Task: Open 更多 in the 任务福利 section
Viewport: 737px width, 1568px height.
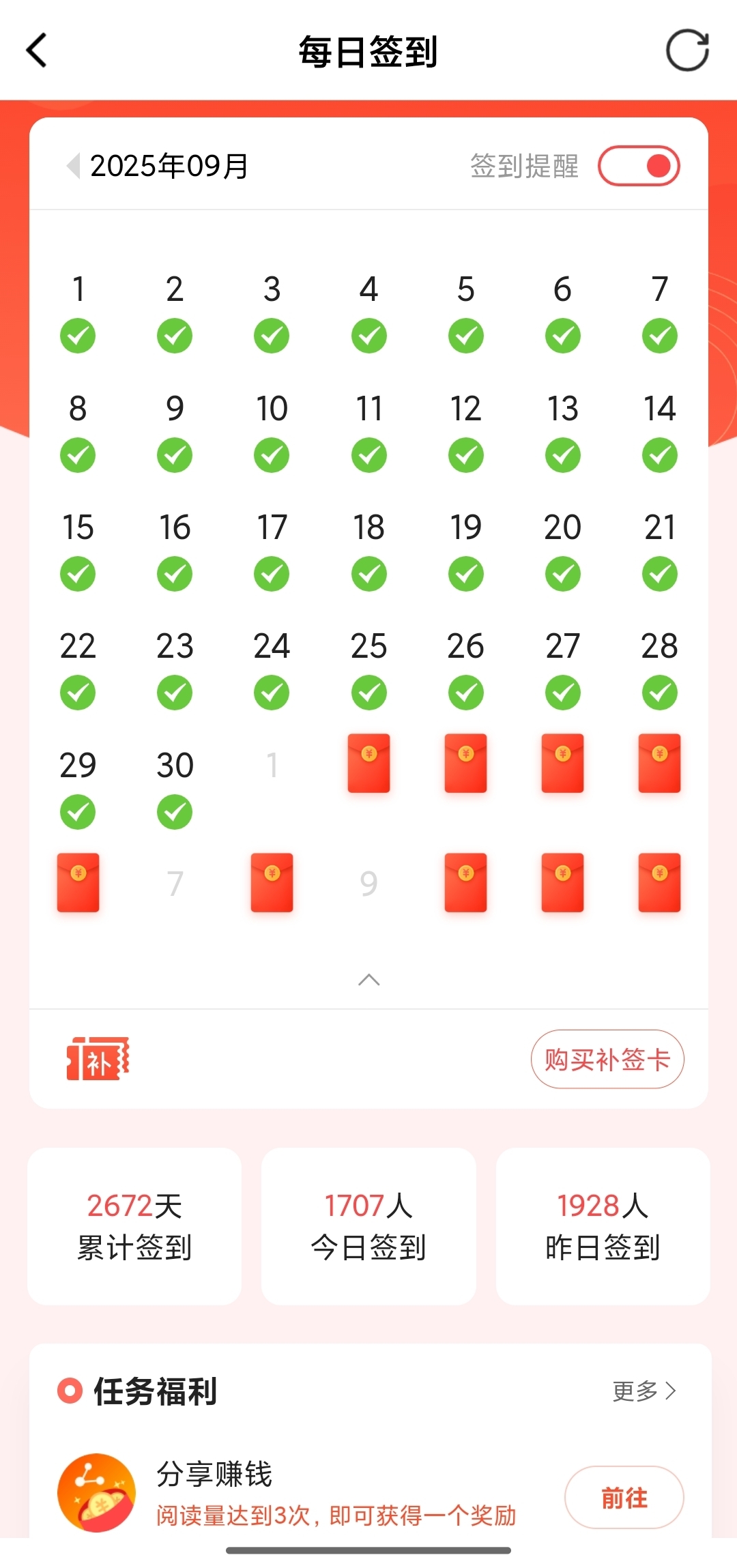Action: [644, 1391]
